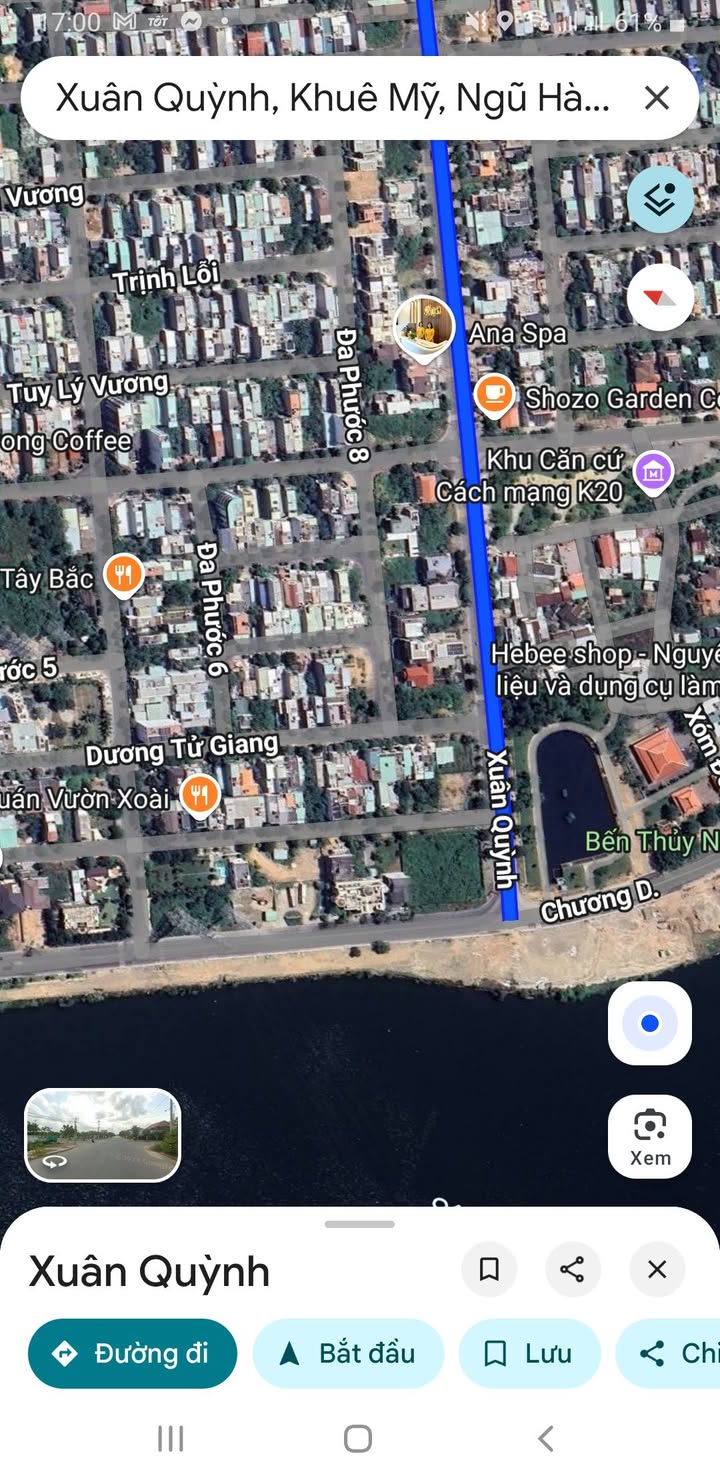Clear the search text with the X

pos(656,98)
